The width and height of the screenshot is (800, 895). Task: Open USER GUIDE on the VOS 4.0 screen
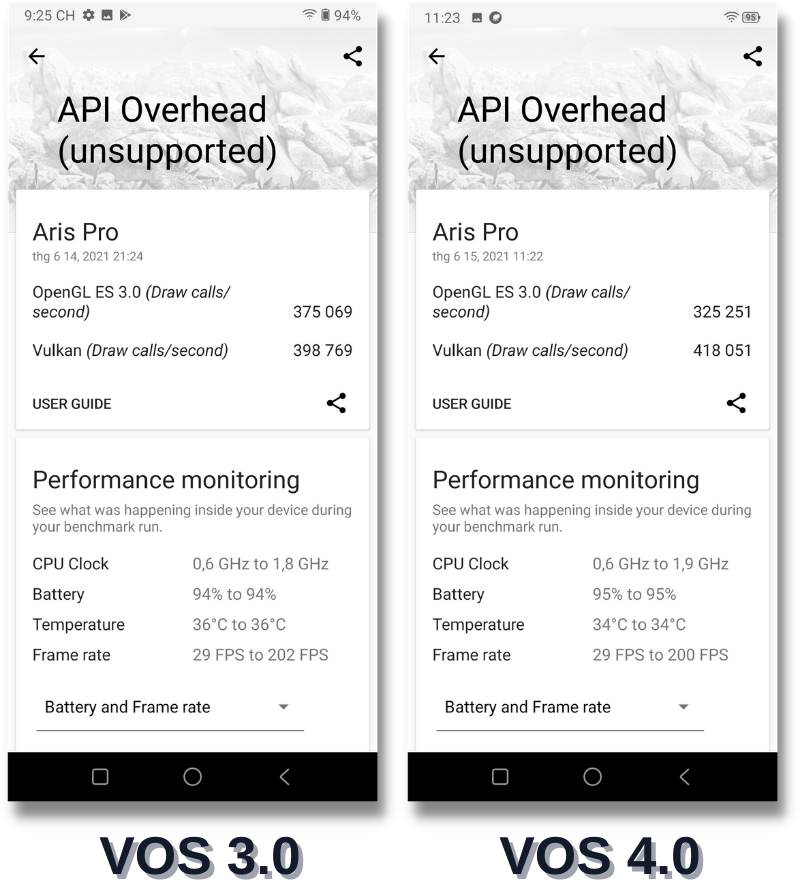[x=471, y=404]
